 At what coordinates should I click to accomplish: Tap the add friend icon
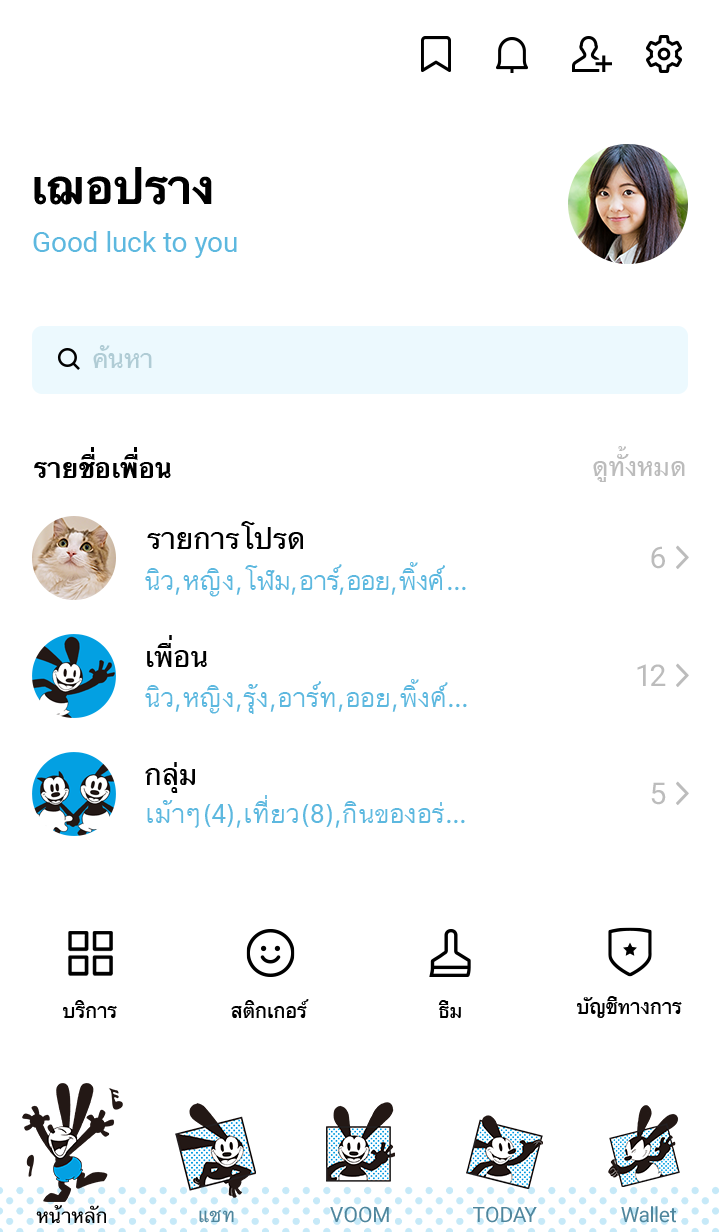tap(590, 54)
